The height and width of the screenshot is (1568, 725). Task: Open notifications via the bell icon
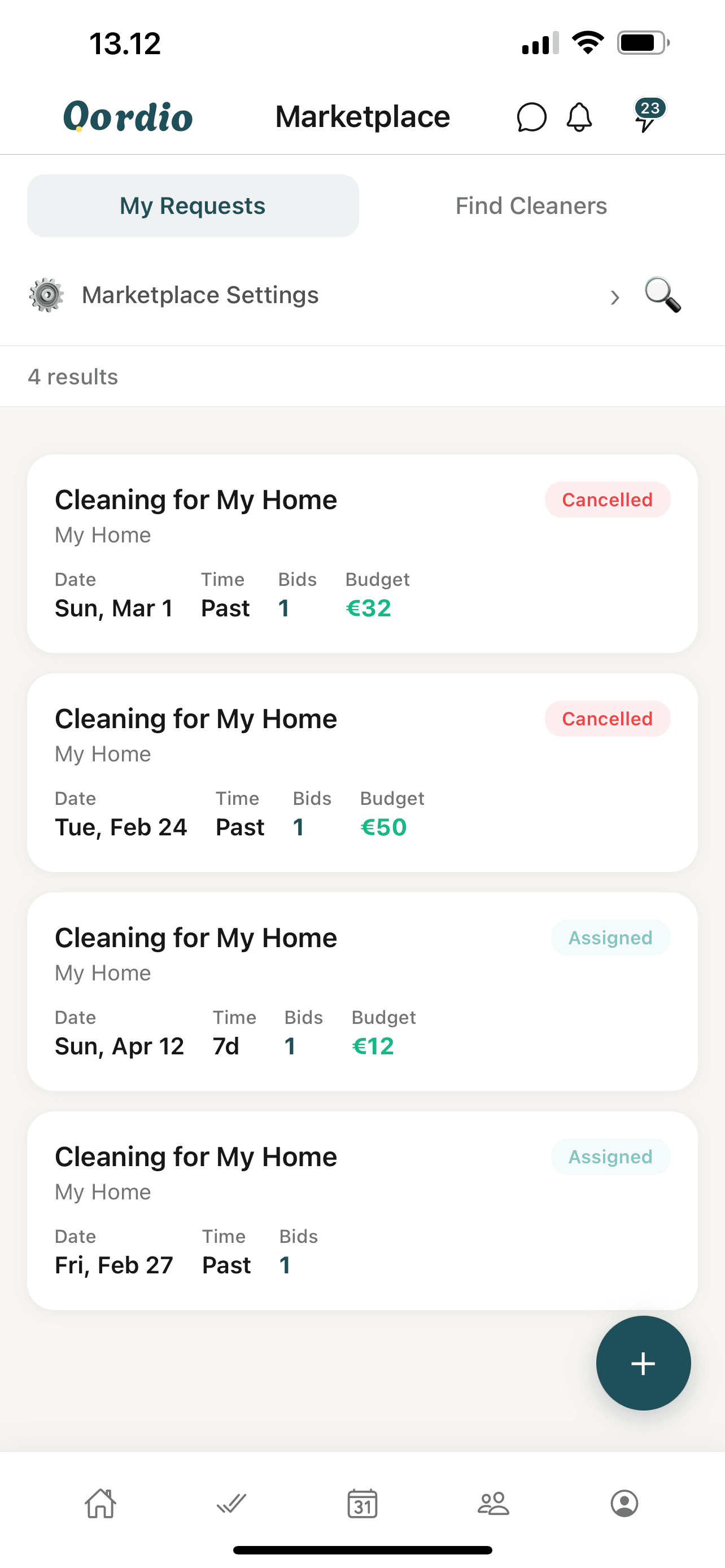pyautogui.click(x=578, y=117)
